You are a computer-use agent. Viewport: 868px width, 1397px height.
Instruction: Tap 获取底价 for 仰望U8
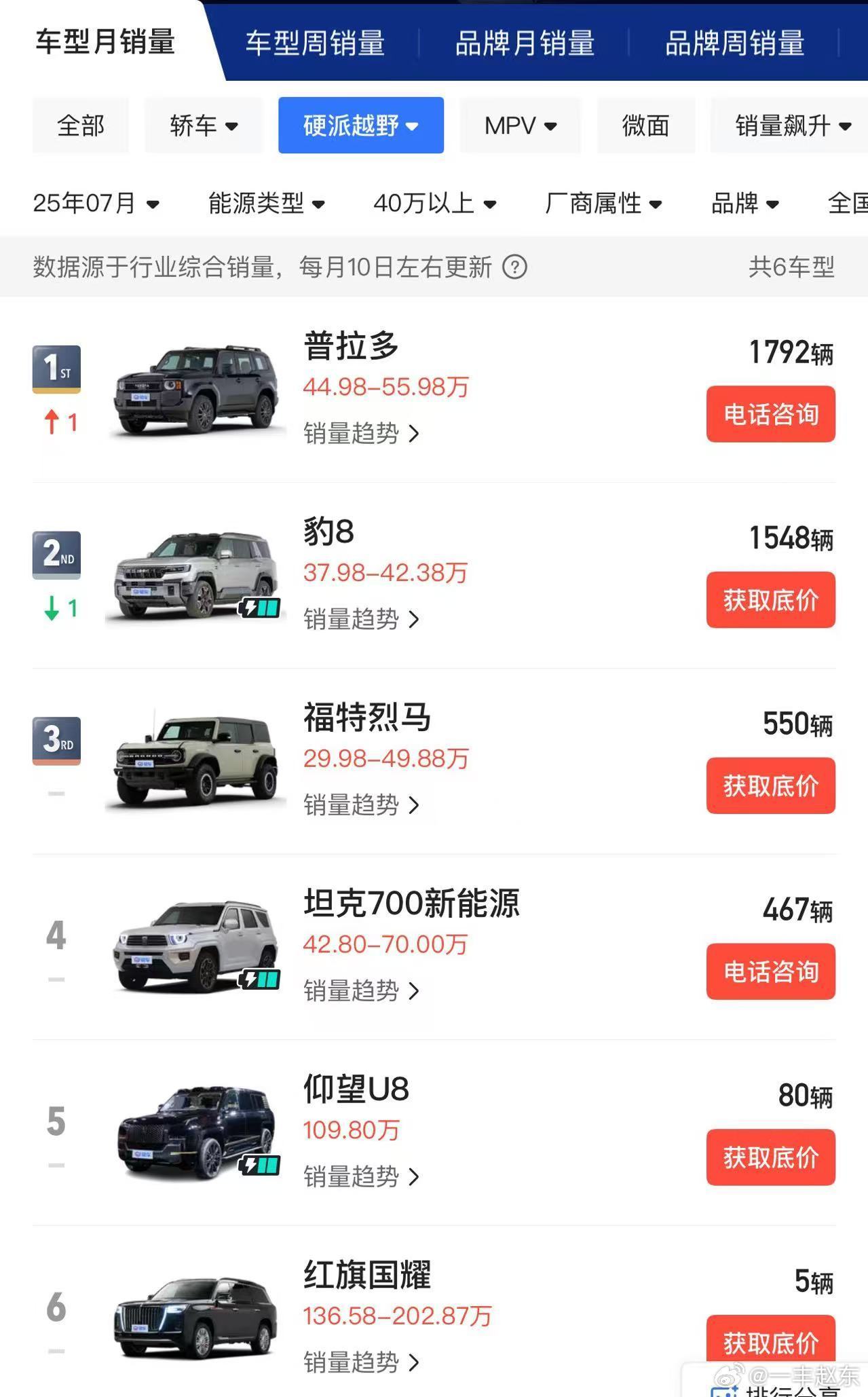pos(770,1157)
